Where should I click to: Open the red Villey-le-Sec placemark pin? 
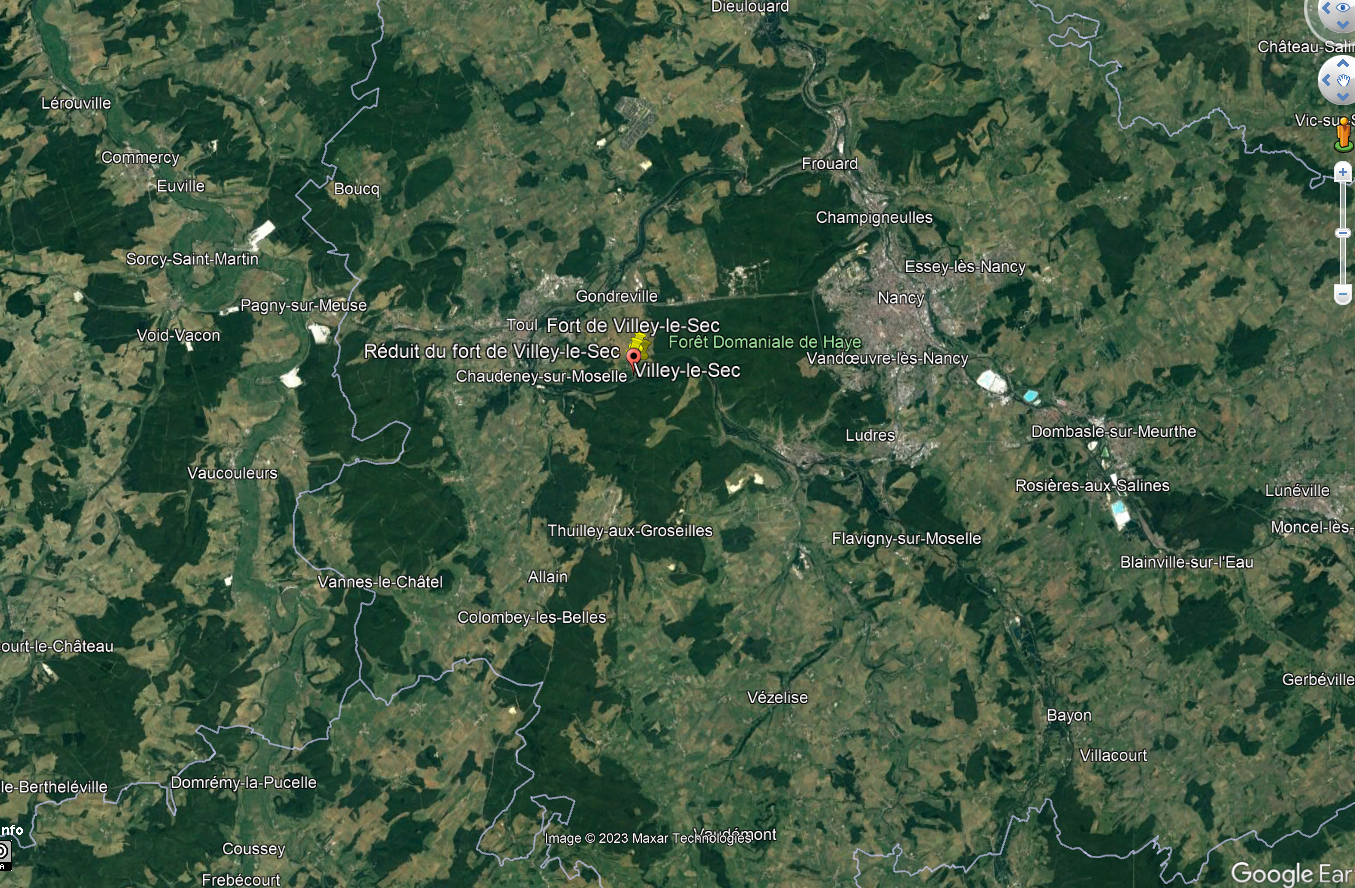[633, 357]
